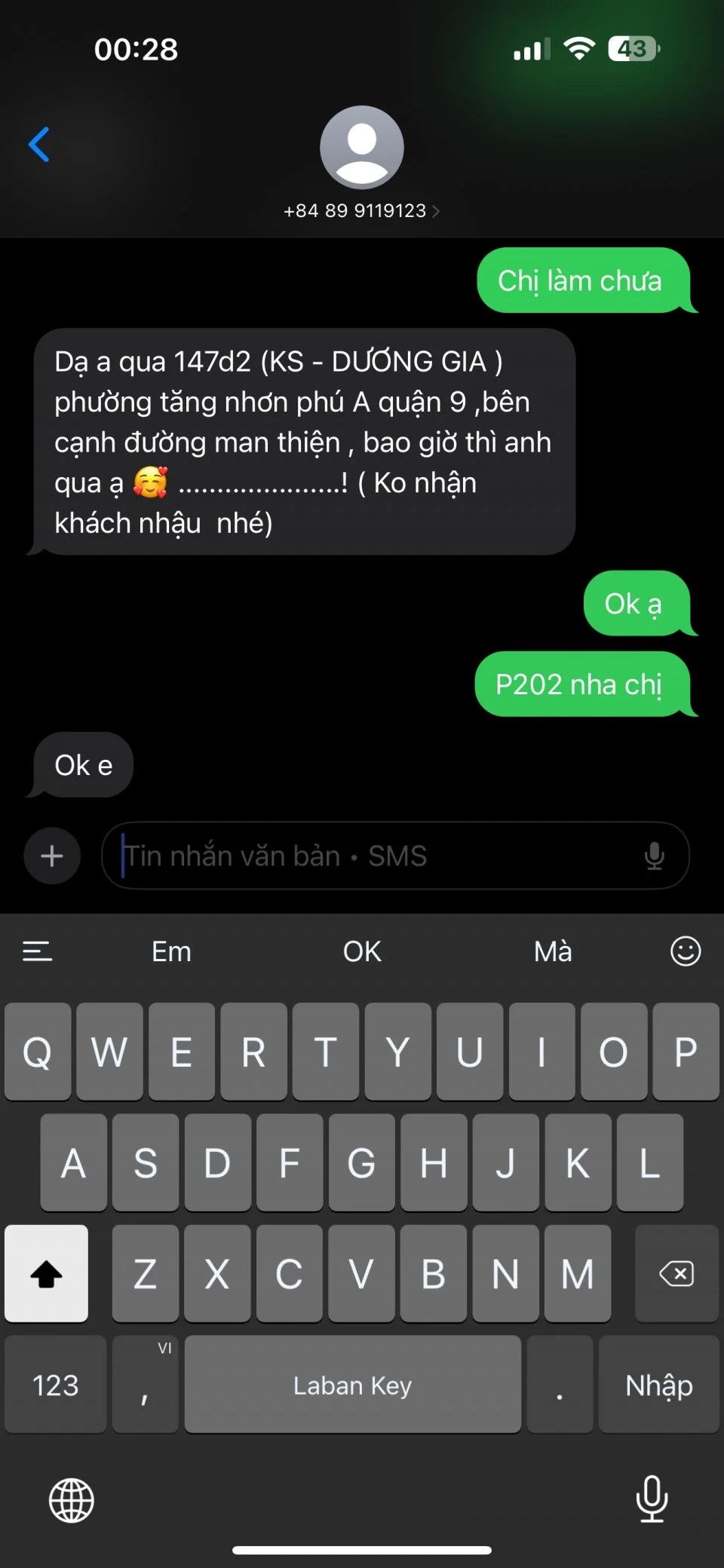Open the Laban Key toolbar menu
Image resolution: width=724 pixels, height=1568 pixels.
point(37,951)
